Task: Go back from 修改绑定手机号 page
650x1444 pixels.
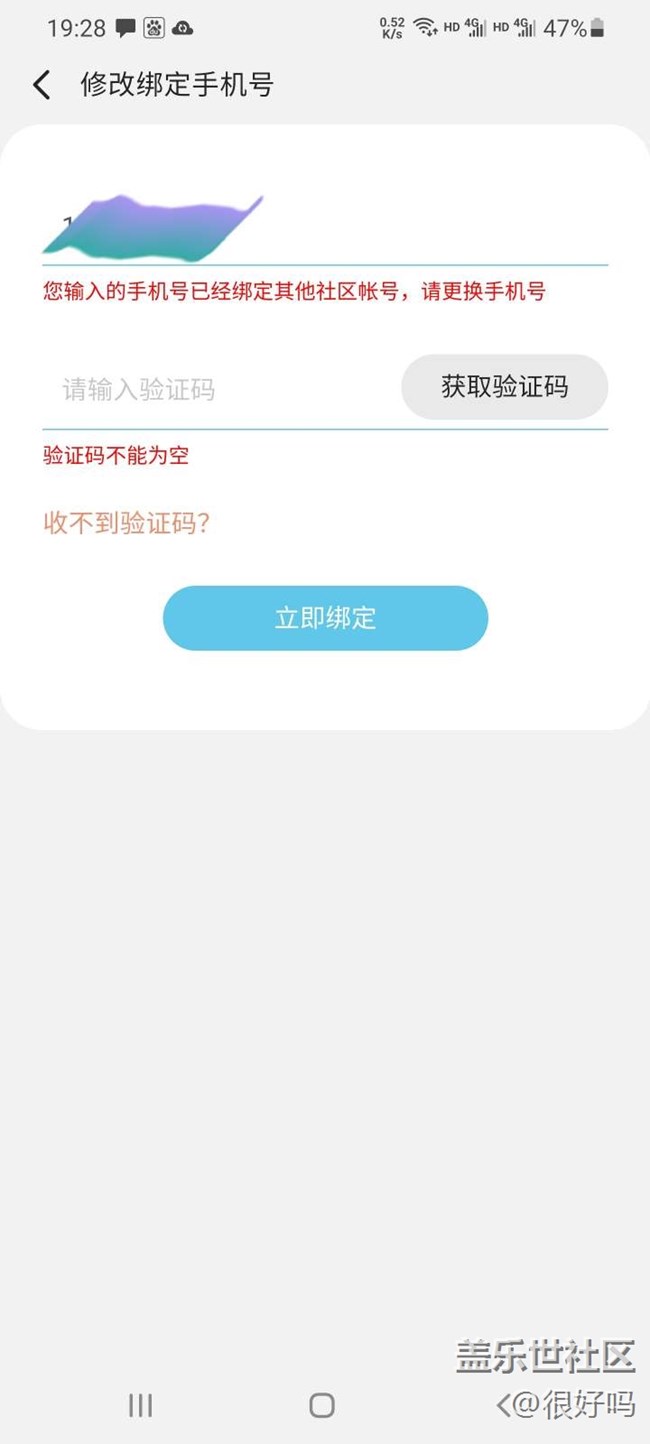Action: tap(41, 85)
